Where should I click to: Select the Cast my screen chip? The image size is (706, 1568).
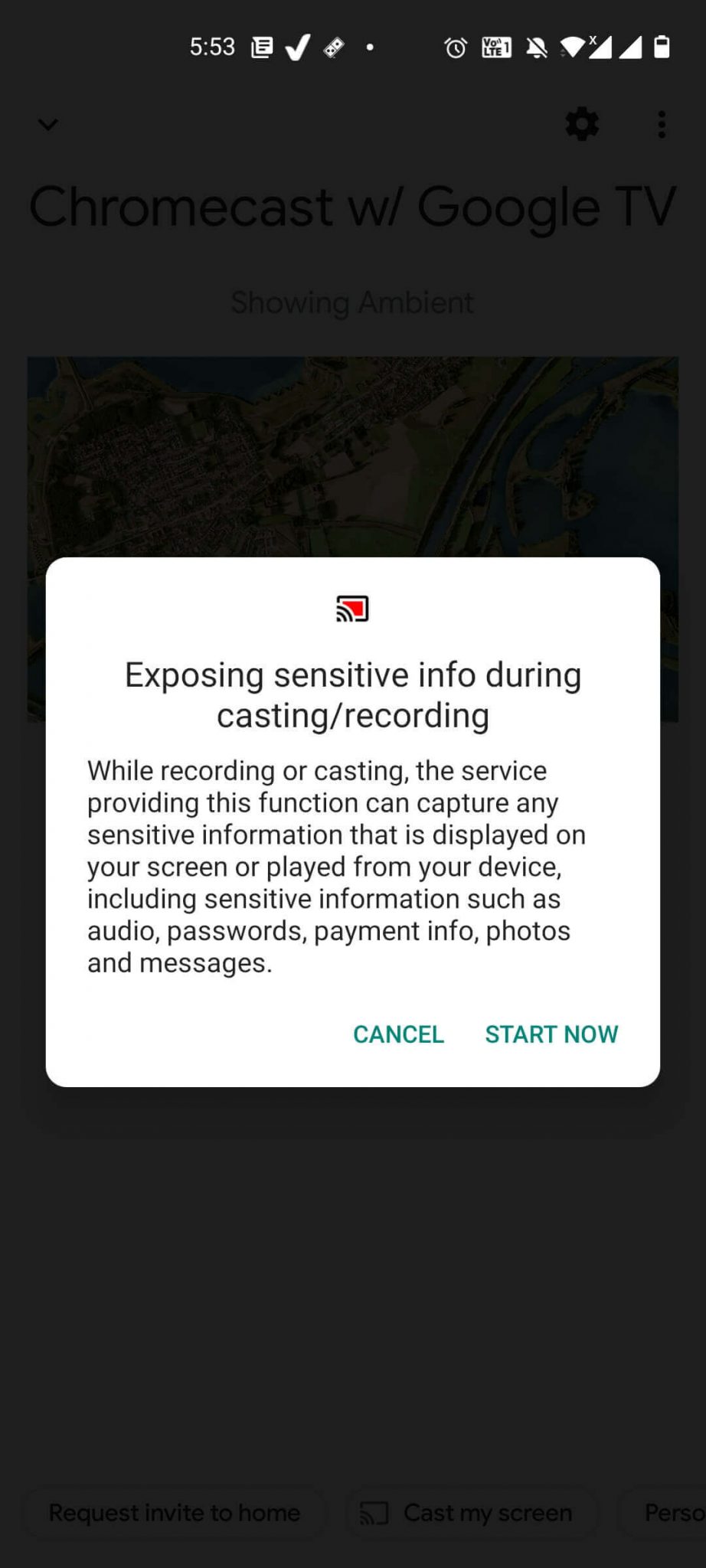tap(469, 1512)
